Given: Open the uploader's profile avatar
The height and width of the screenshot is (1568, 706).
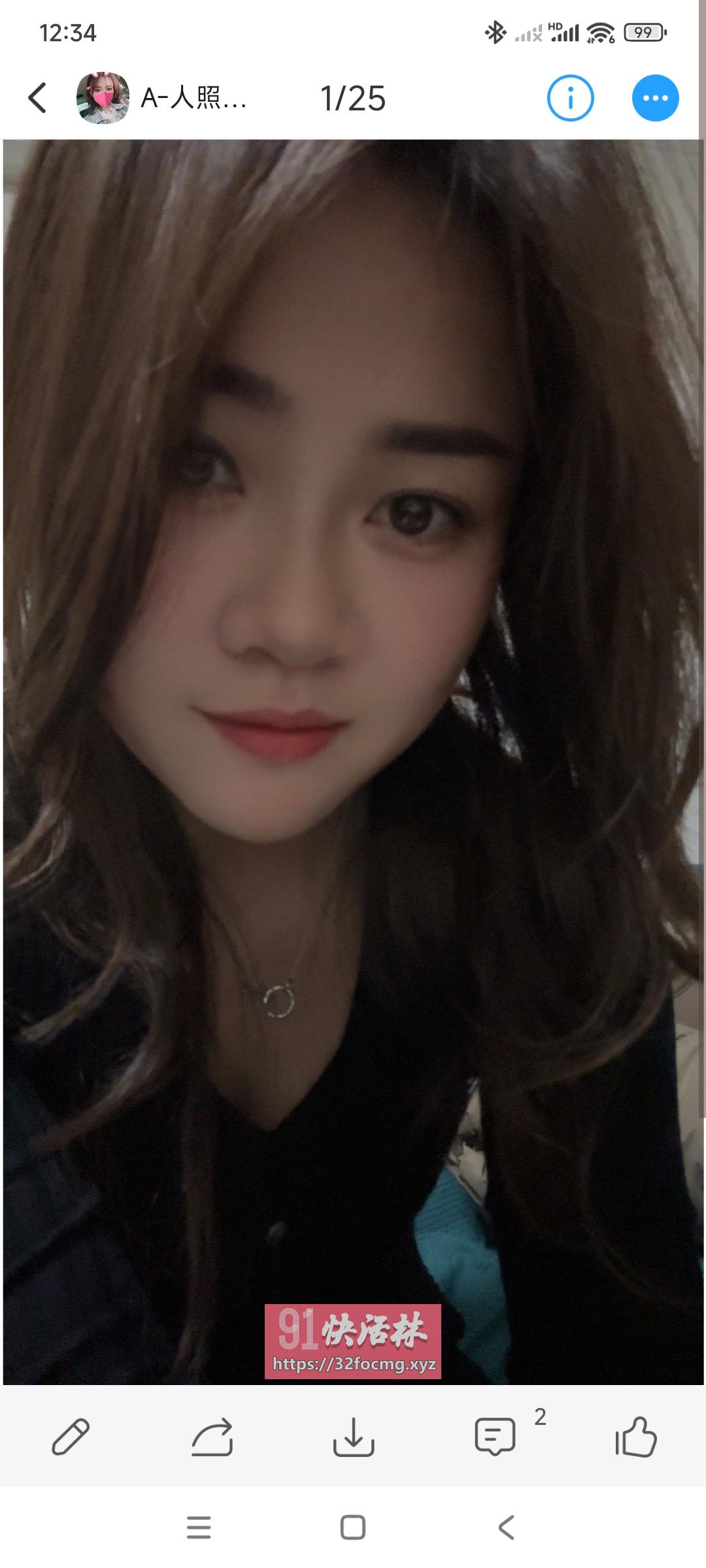Looking at the screenshot, I should 103,98.
